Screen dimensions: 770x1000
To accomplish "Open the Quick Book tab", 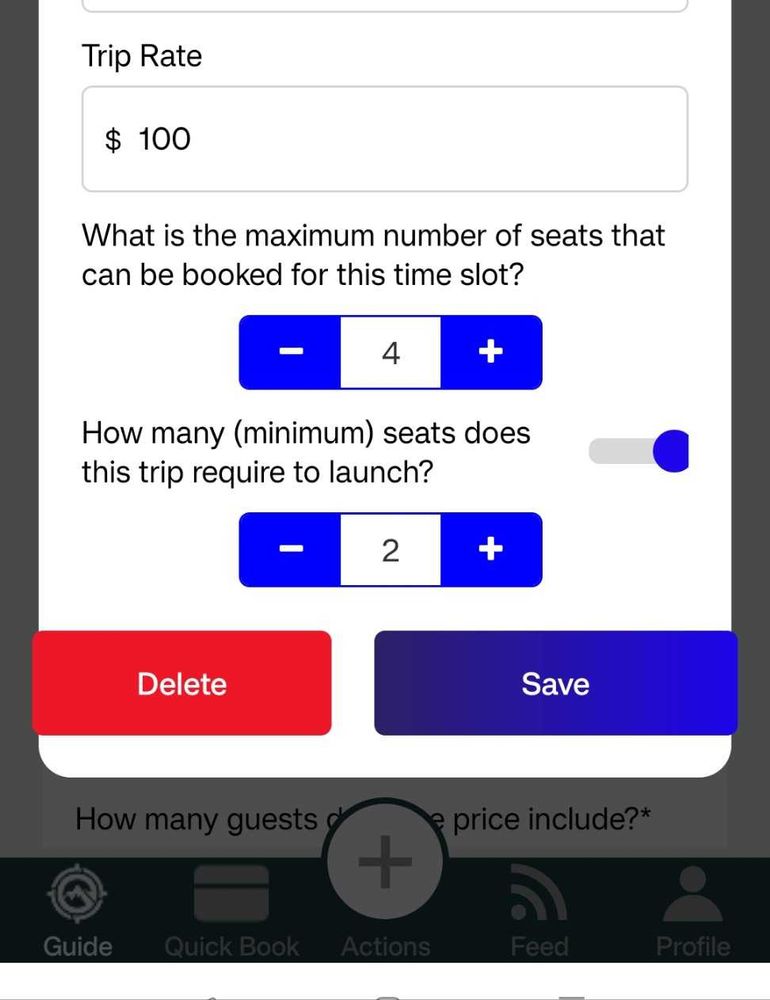I will (231, 908).
